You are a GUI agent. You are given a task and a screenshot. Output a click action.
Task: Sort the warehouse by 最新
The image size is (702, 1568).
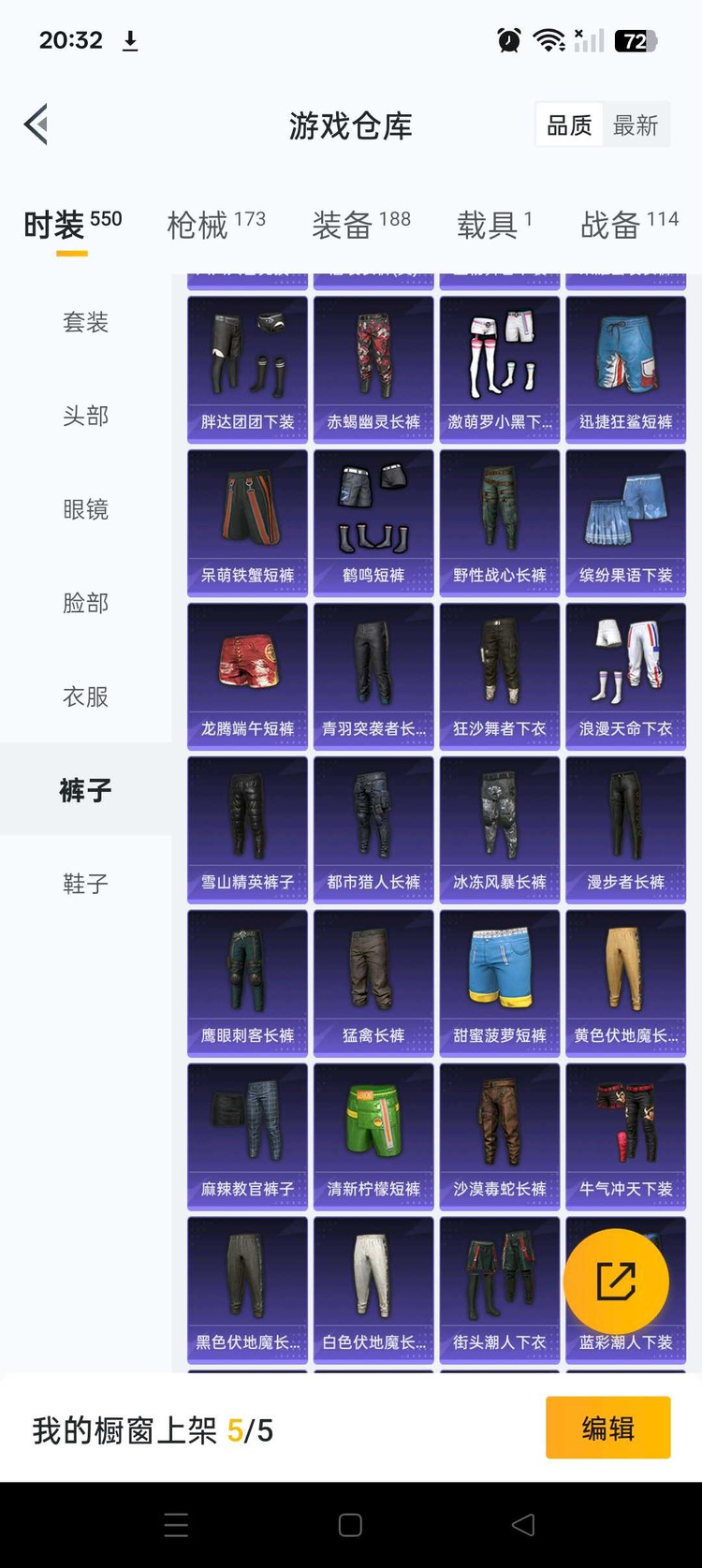[x=636, y=125]
